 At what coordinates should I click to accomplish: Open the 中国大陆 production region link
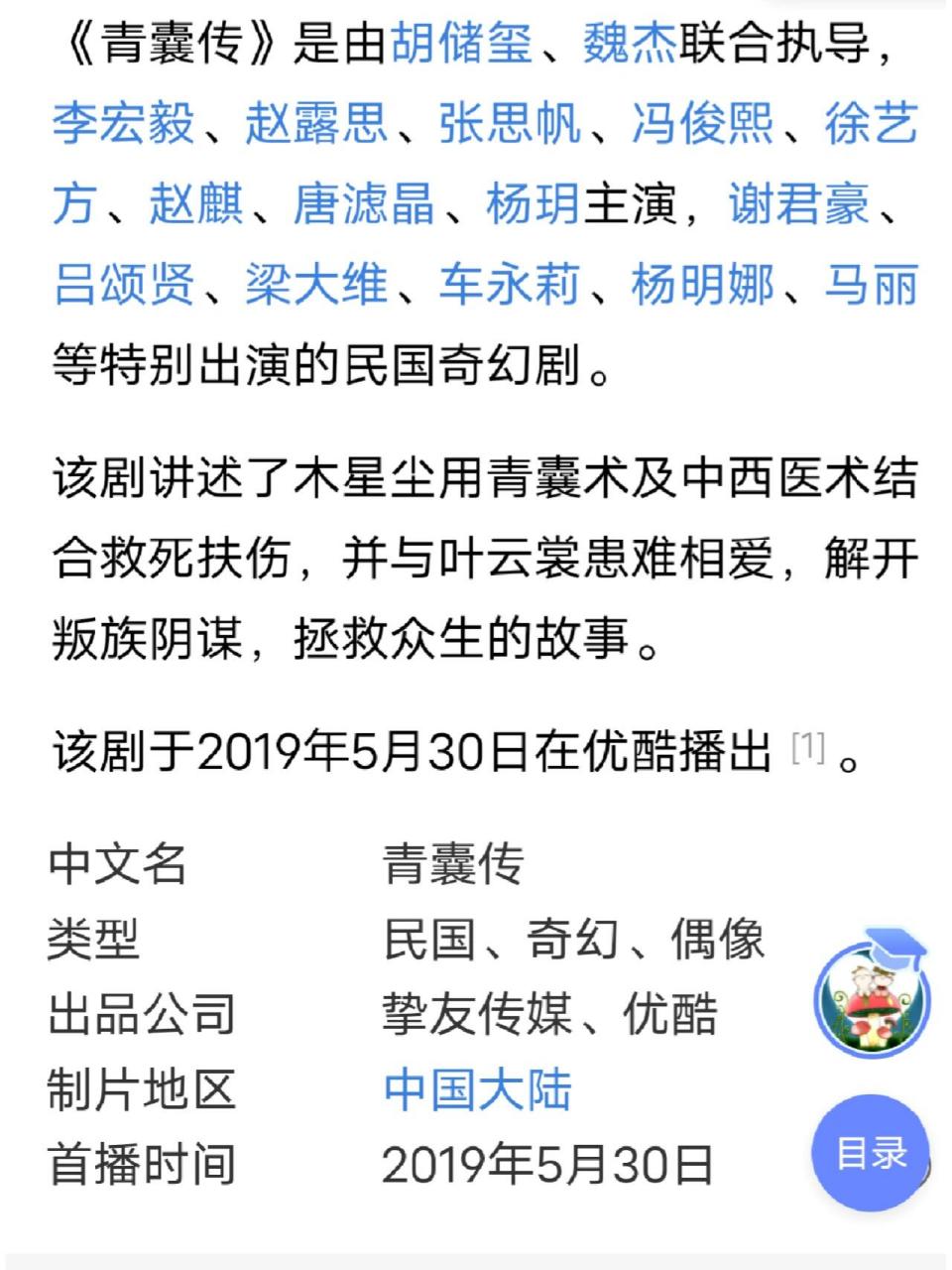(478, 1088)
